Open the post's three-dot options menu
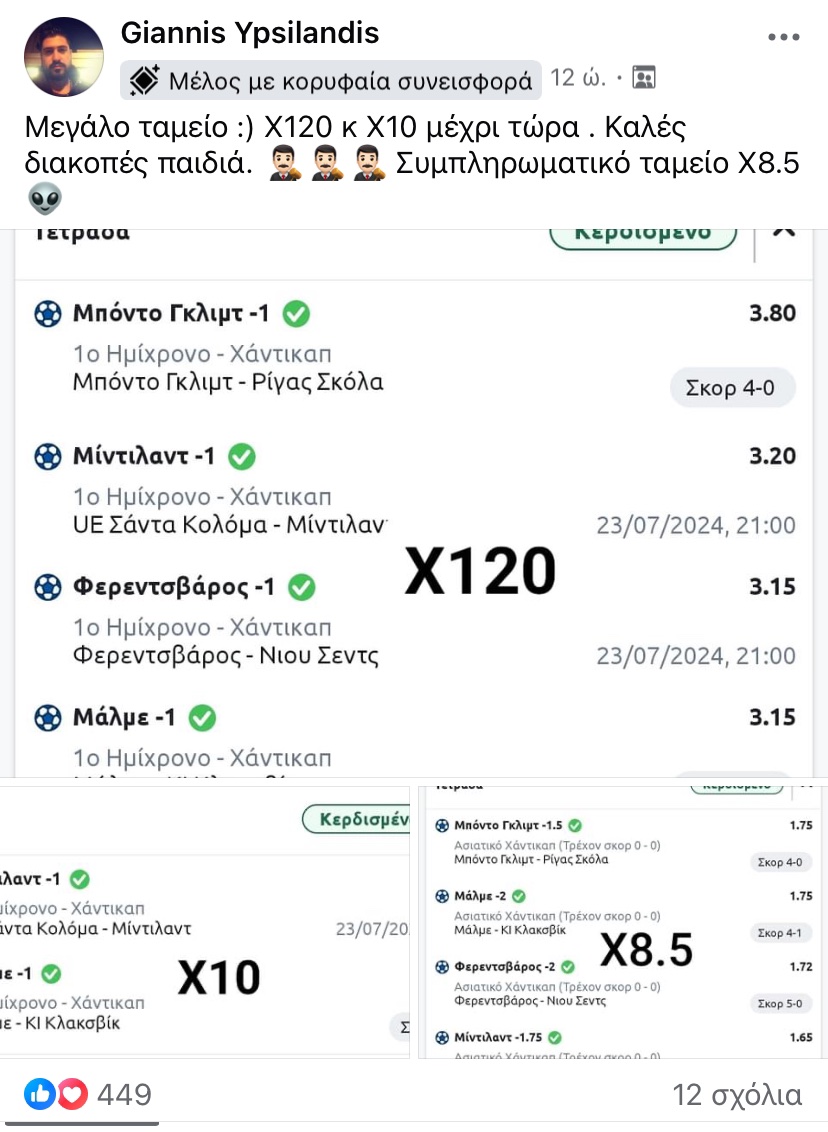 tap(783, 37)
